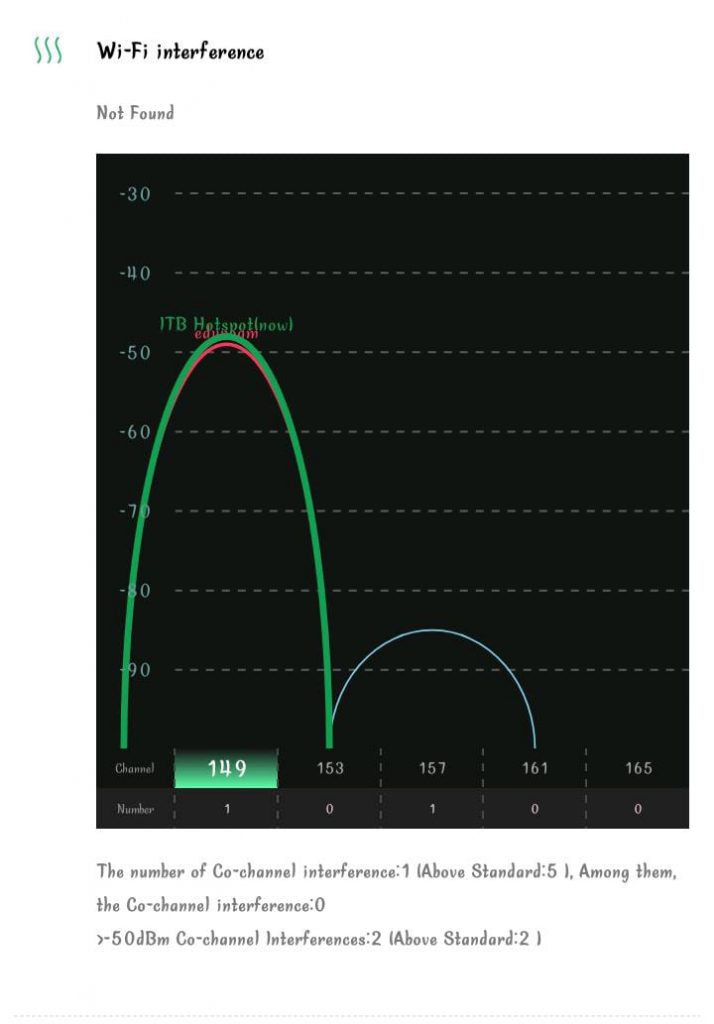
Task: Select channel 157 in the chart
Action: (x=432, y=768)
